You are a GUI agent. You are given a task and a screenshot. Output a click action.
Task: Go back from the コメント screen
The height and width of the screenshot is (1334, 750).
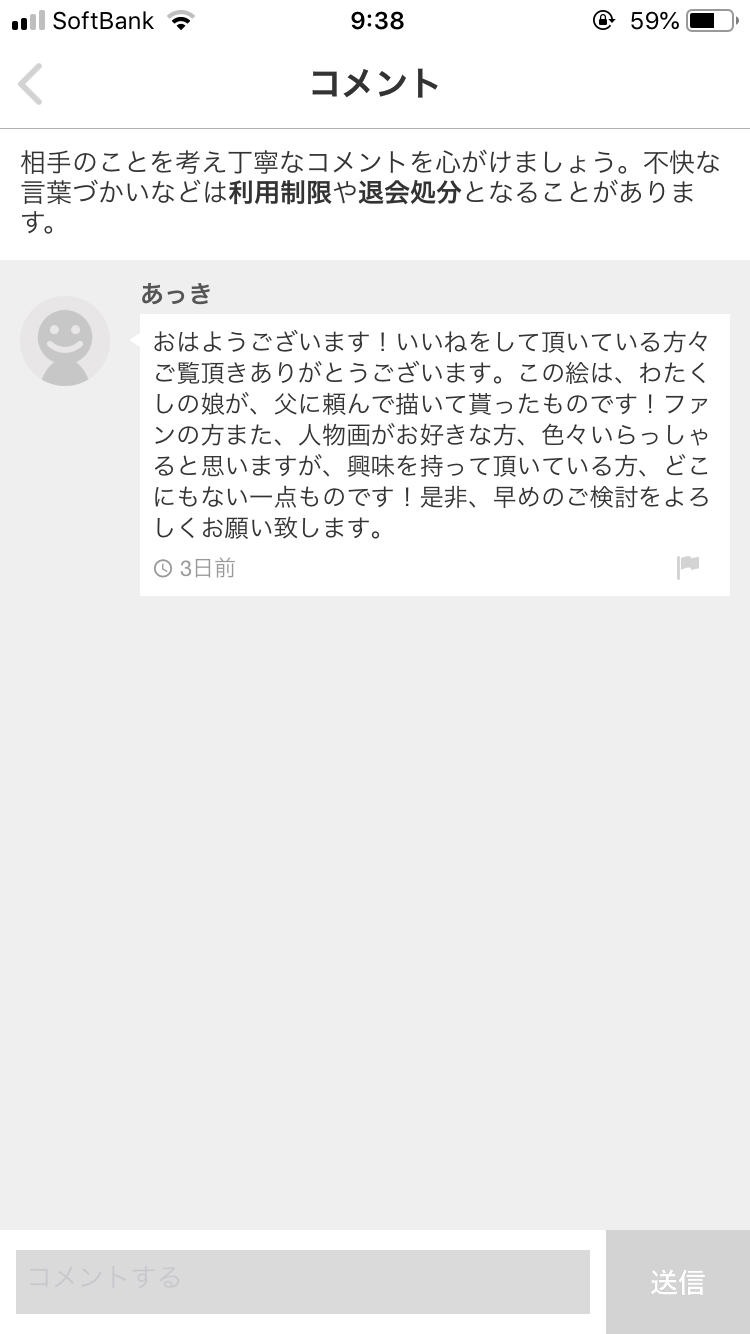pyautogui.click(x=30, y=84)
